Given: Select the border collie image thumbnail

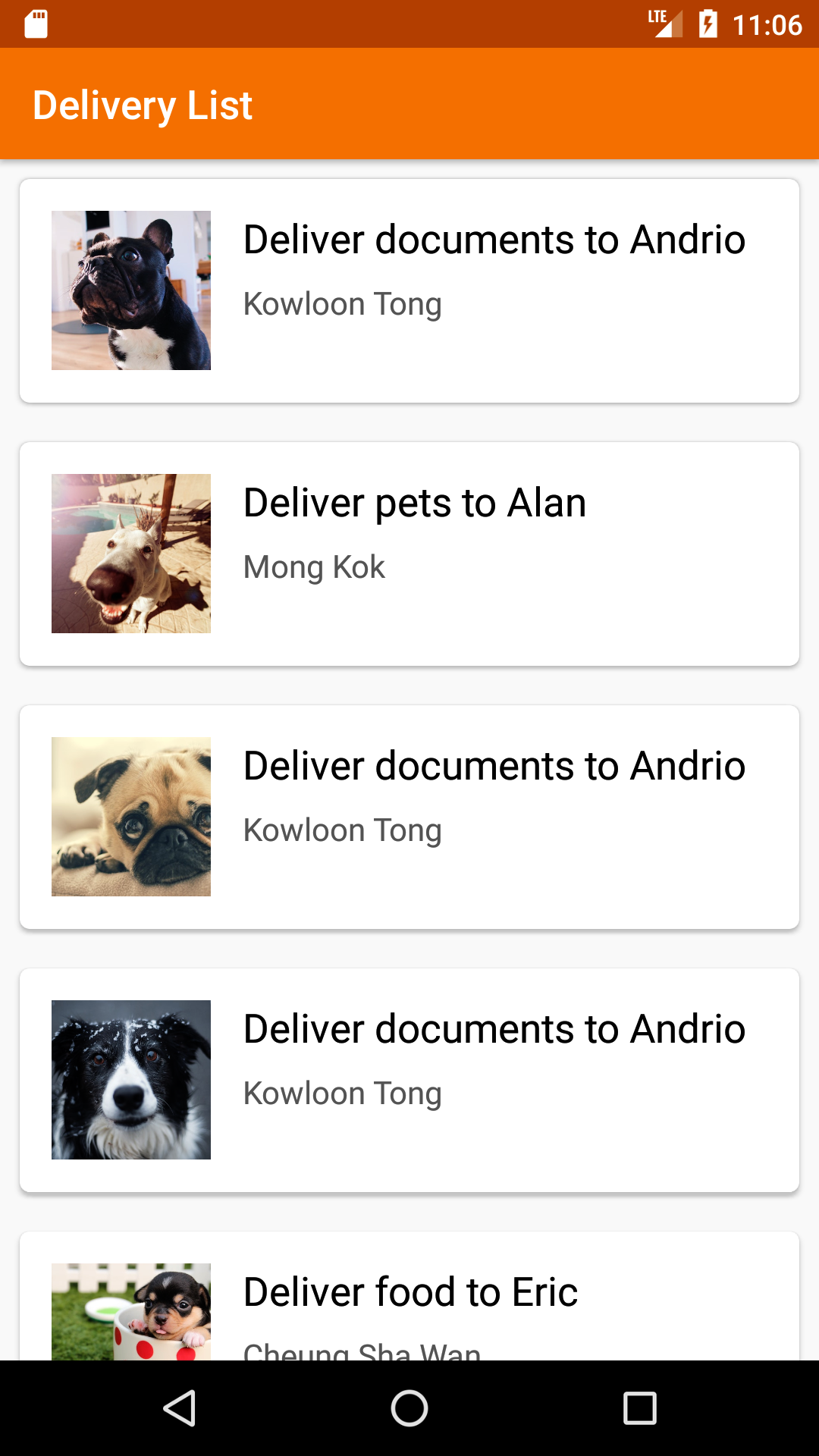Looking at the screenshot, I should tap(130, 1079).
